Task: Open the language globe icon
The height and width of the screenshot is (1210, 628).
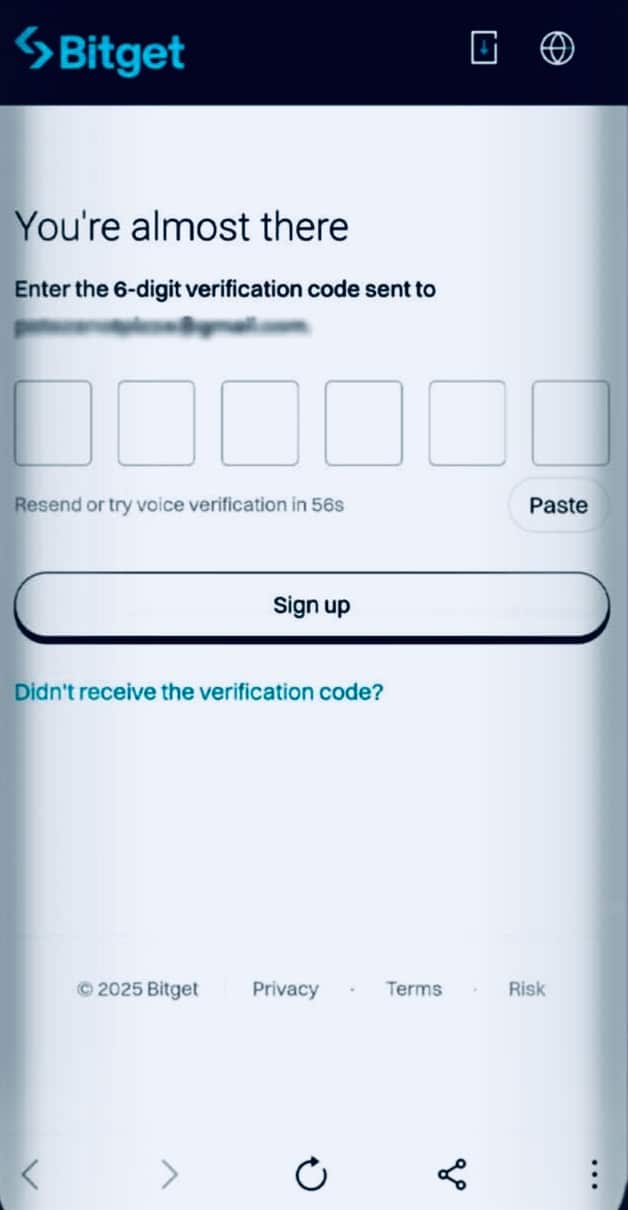Action: (557, 48)
